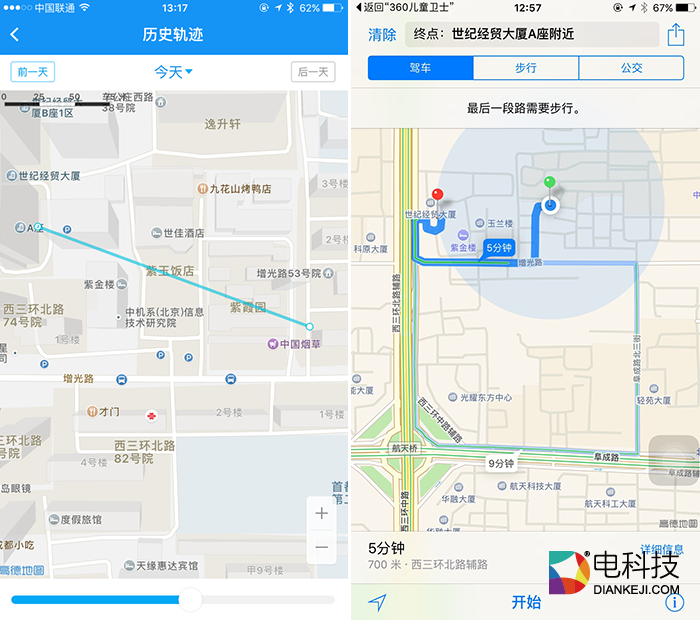Viewport: 700px width, 620px height.
Task: Tap 清除 to clear the route
Action: (x=382, y=35)
